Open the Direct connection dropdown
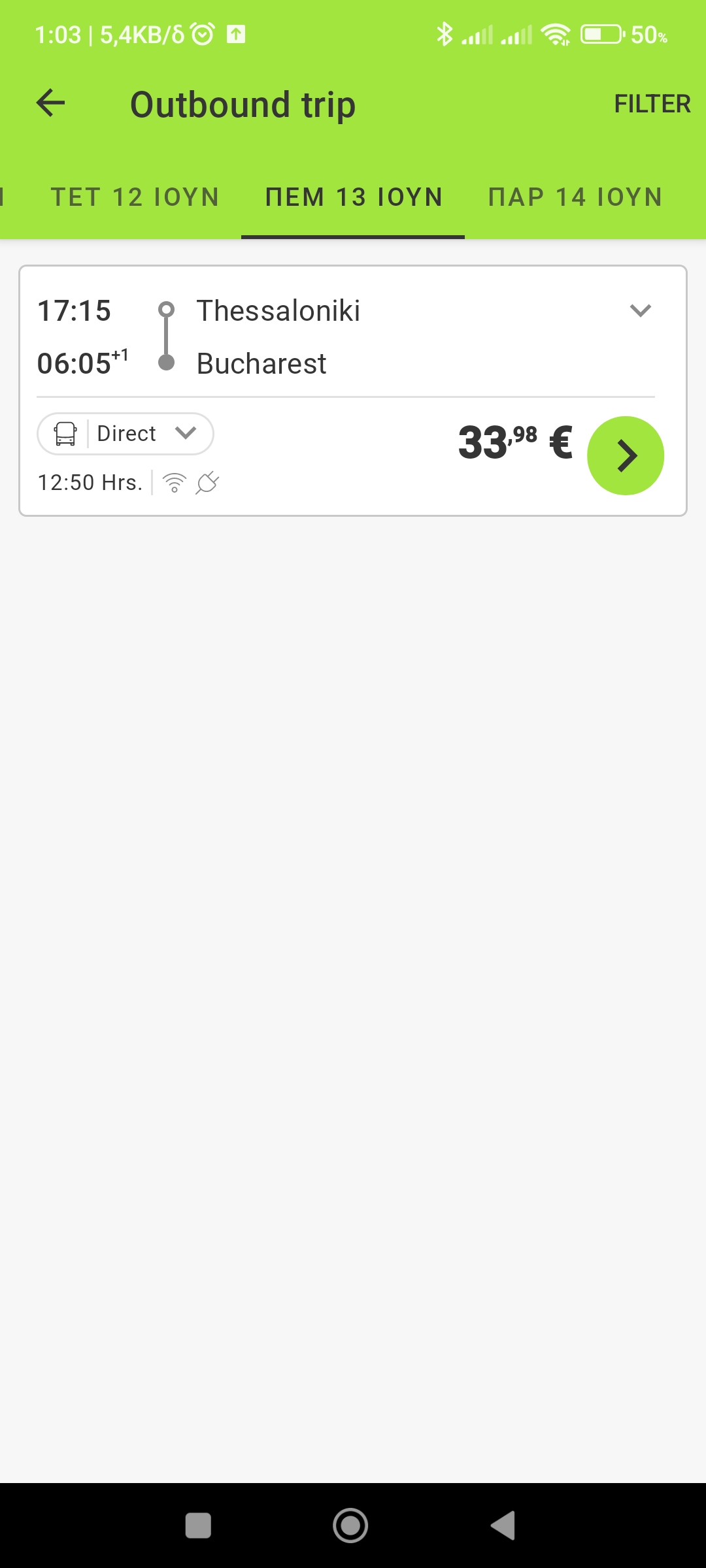This screenshot has width=706, height=1568. 126,433
